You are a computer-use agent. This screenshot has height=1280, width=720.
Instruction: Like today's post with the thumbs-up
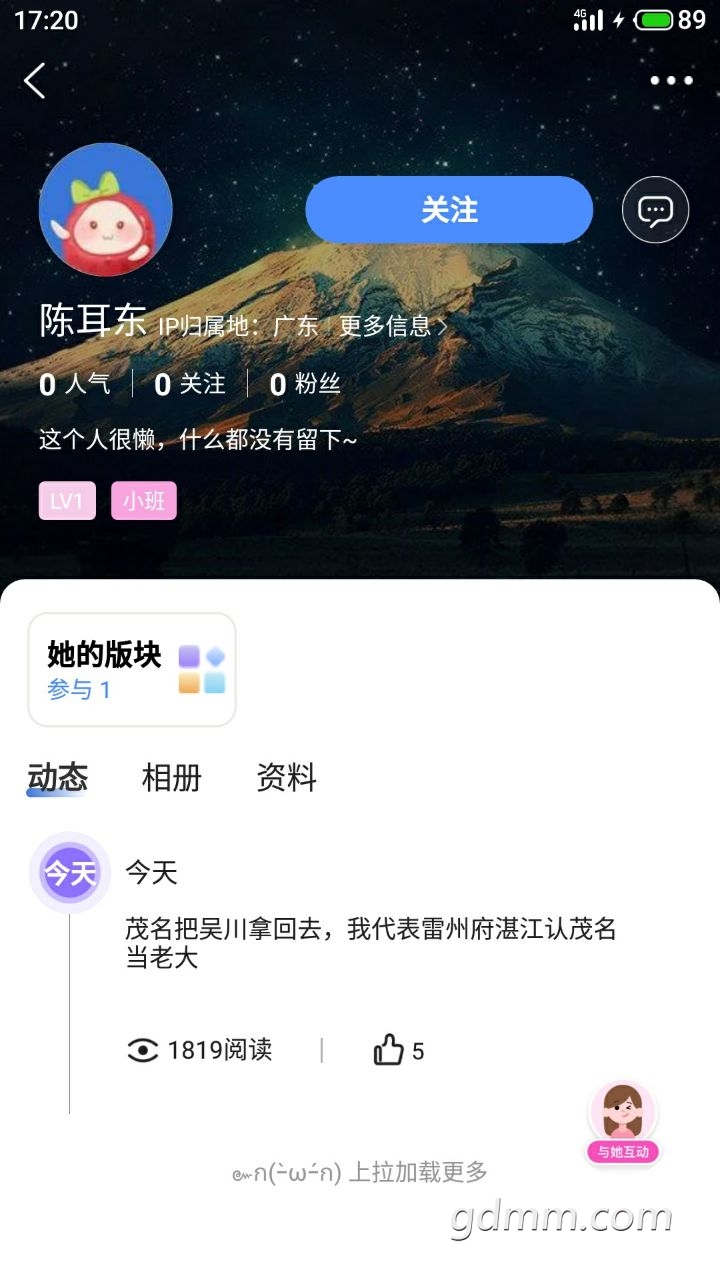coord(389,1050)
